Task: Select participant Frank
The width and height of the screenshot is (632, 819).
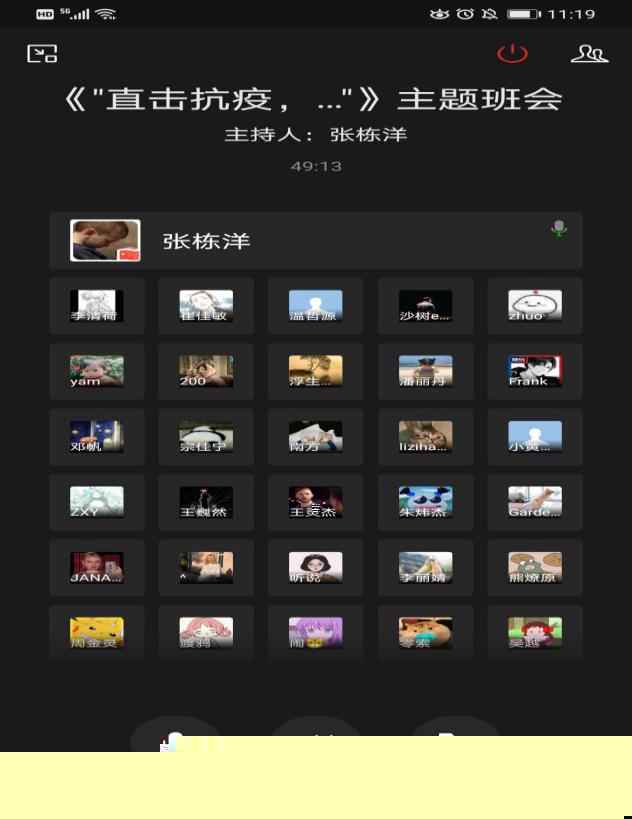Action: pos(535,371)
